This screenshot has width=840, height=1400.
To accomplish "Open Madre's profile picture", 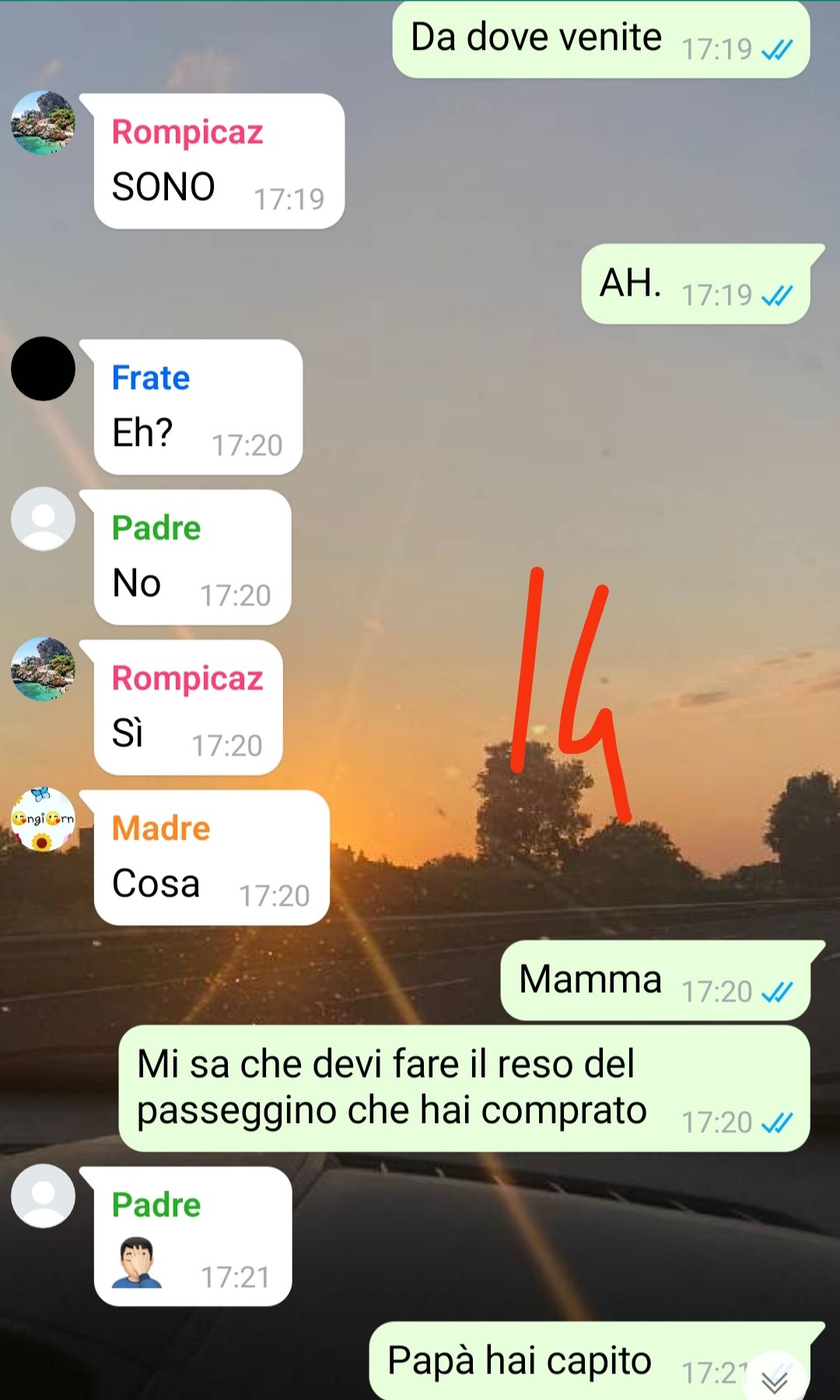I will point(43,819).
